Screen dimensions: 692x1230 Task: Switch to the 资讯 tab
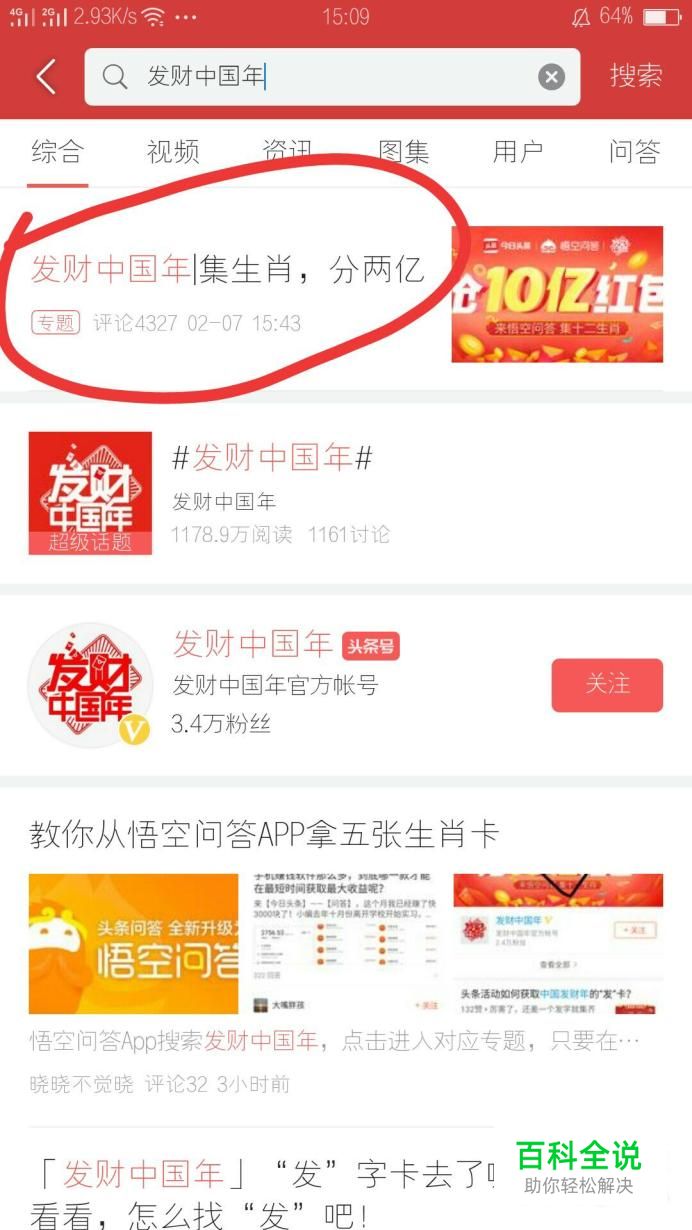pyautogui.click(x=288, y=152)
